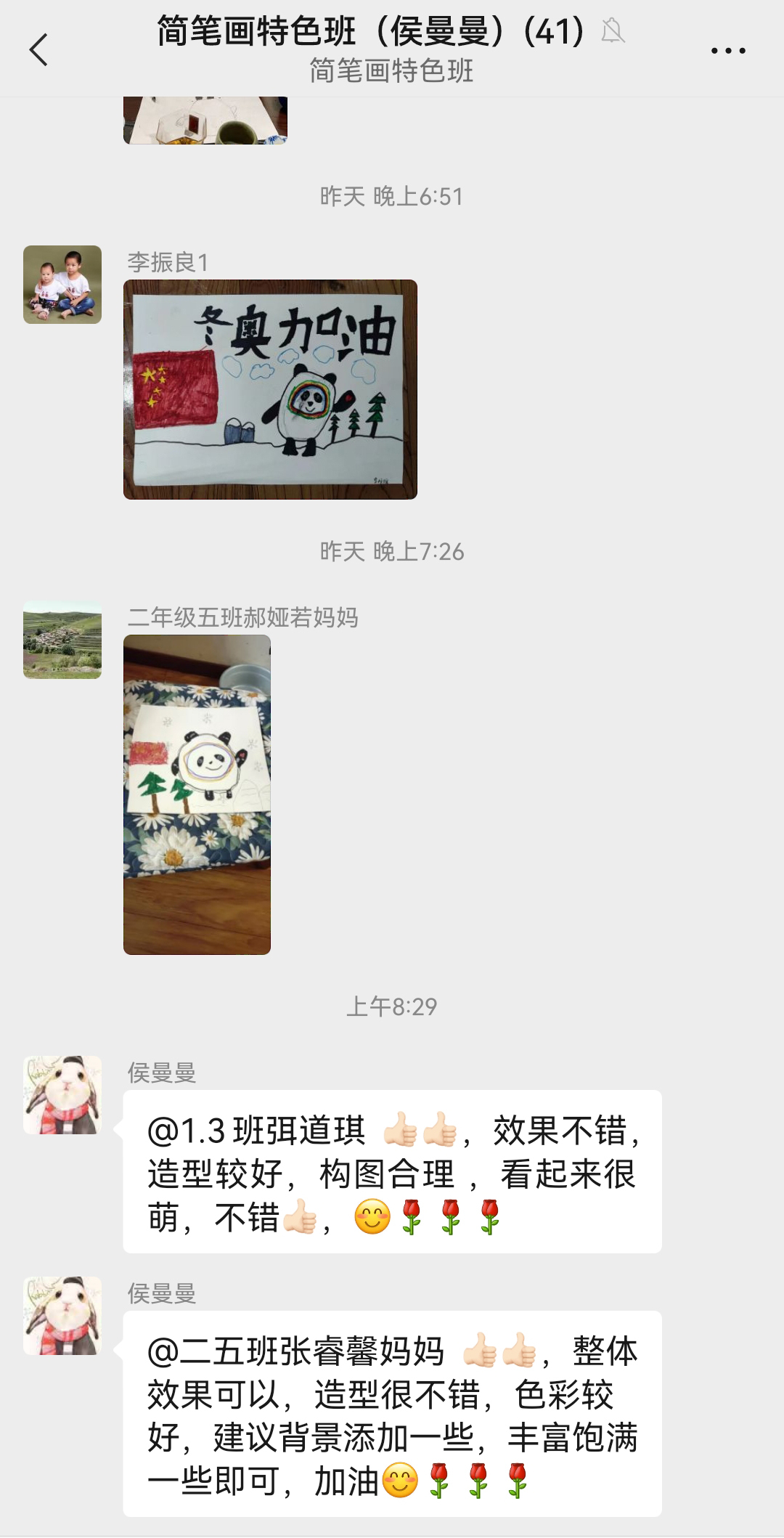784x1538 pixels.
Task: Open 李振良1's profile avatar
Action: click(62, 285)
